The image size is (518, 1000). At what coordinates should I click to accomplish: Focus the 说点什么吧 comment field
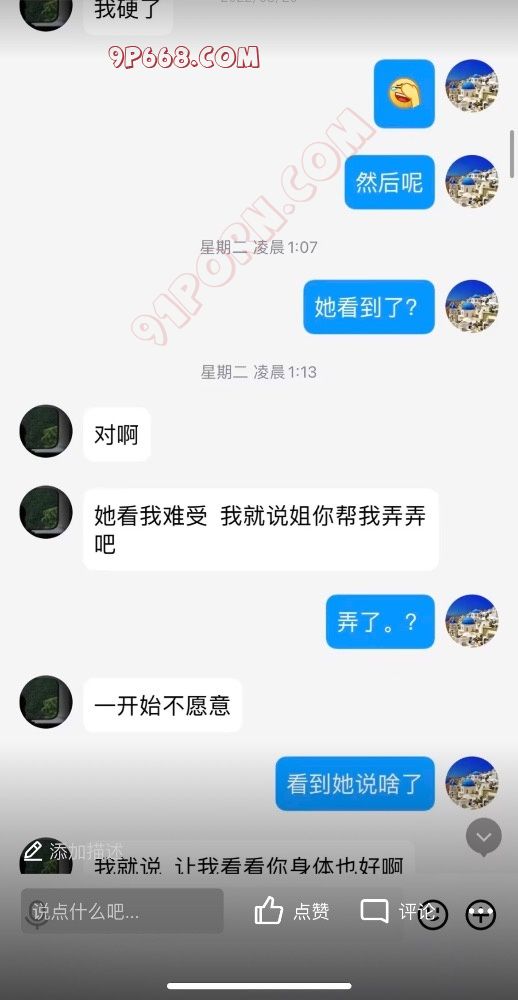122,911
